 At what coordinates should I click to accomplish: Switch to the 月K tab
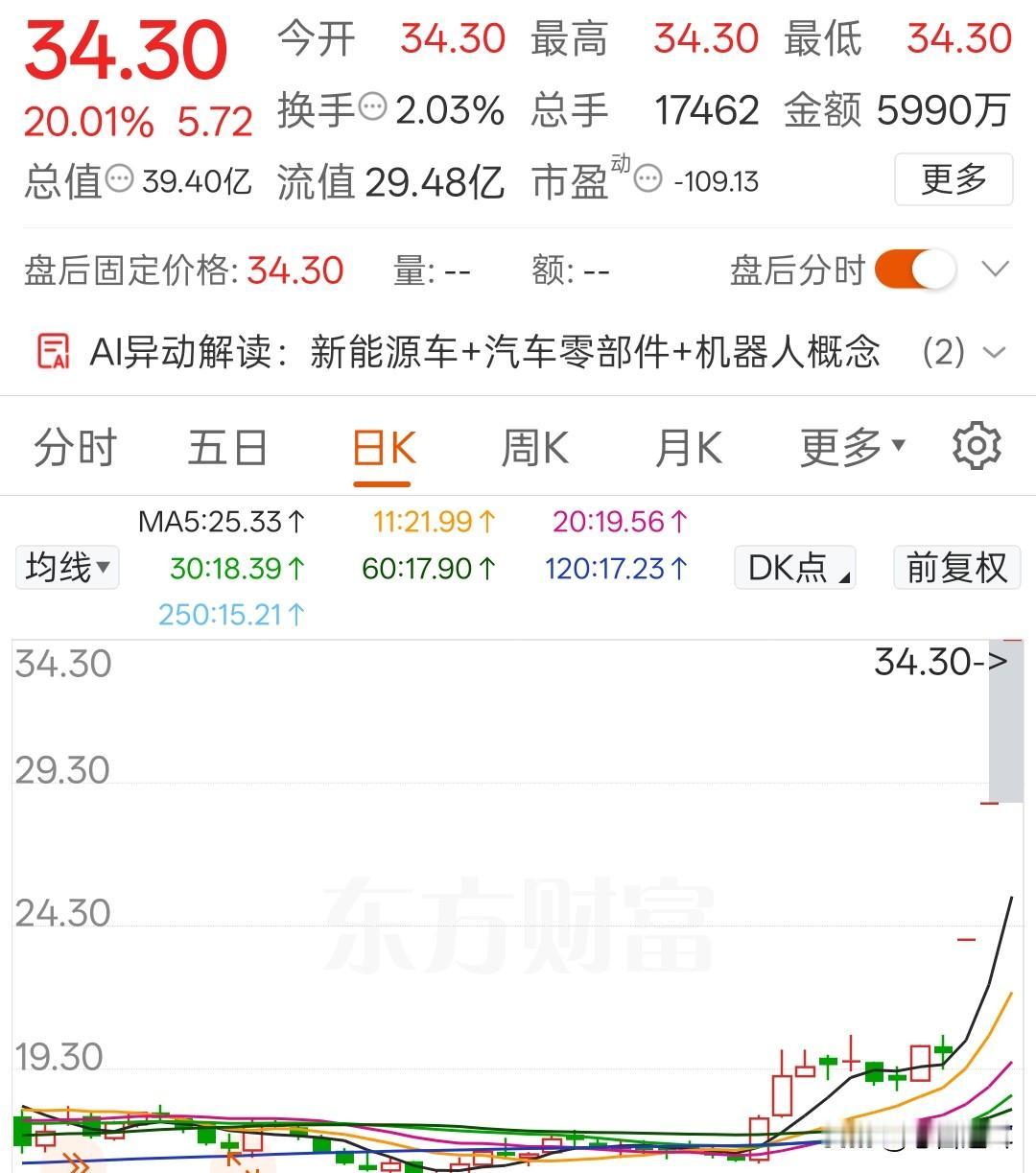pyautogui.click(x=687, y=446)
